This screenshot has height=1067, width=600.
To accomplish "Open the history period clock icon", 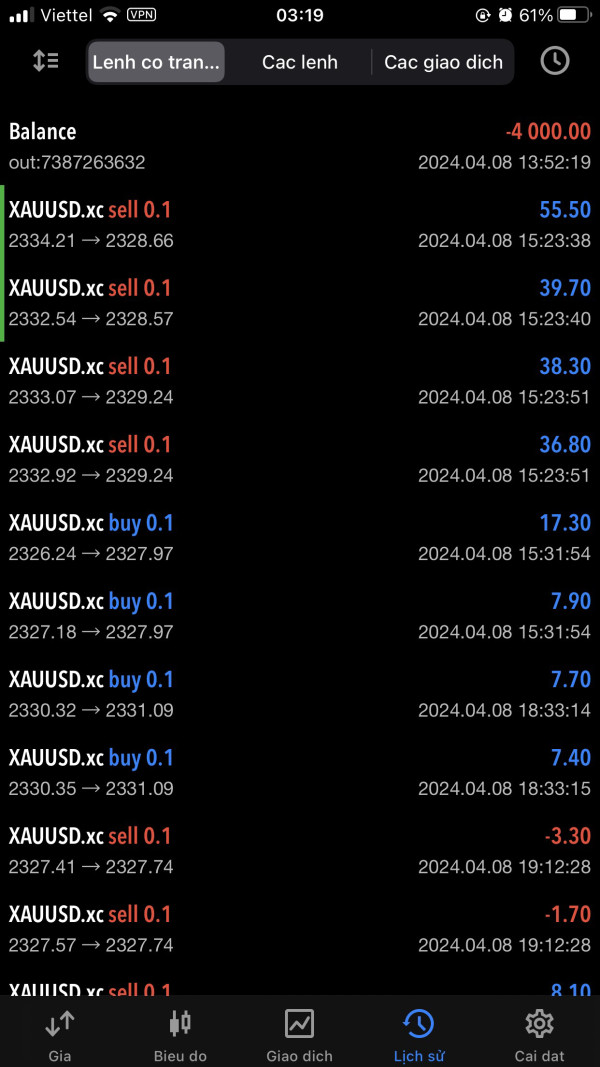I will pyautogui.click(x=554, y=61).
